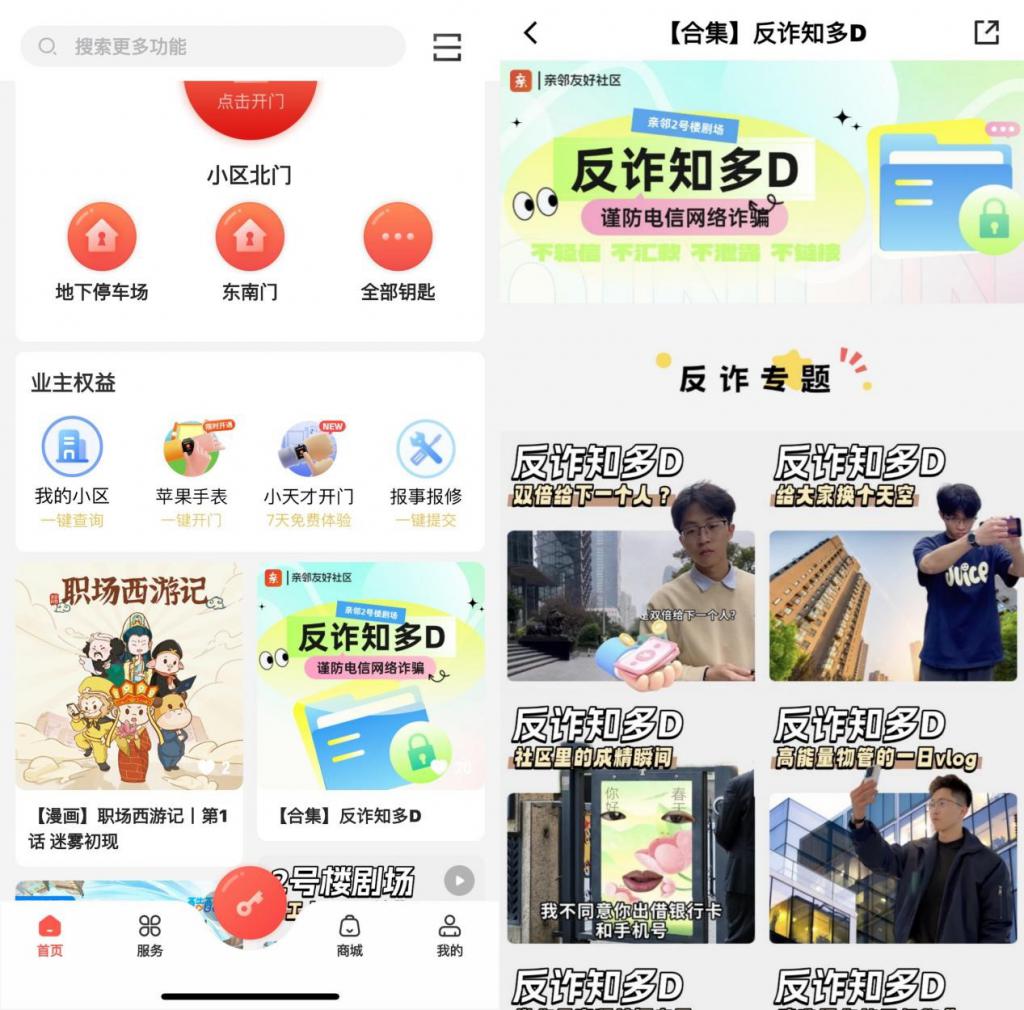Switch to the 商城 tab
The height and width of the screenshot is (1010, 1024).
tap(349, 936)
